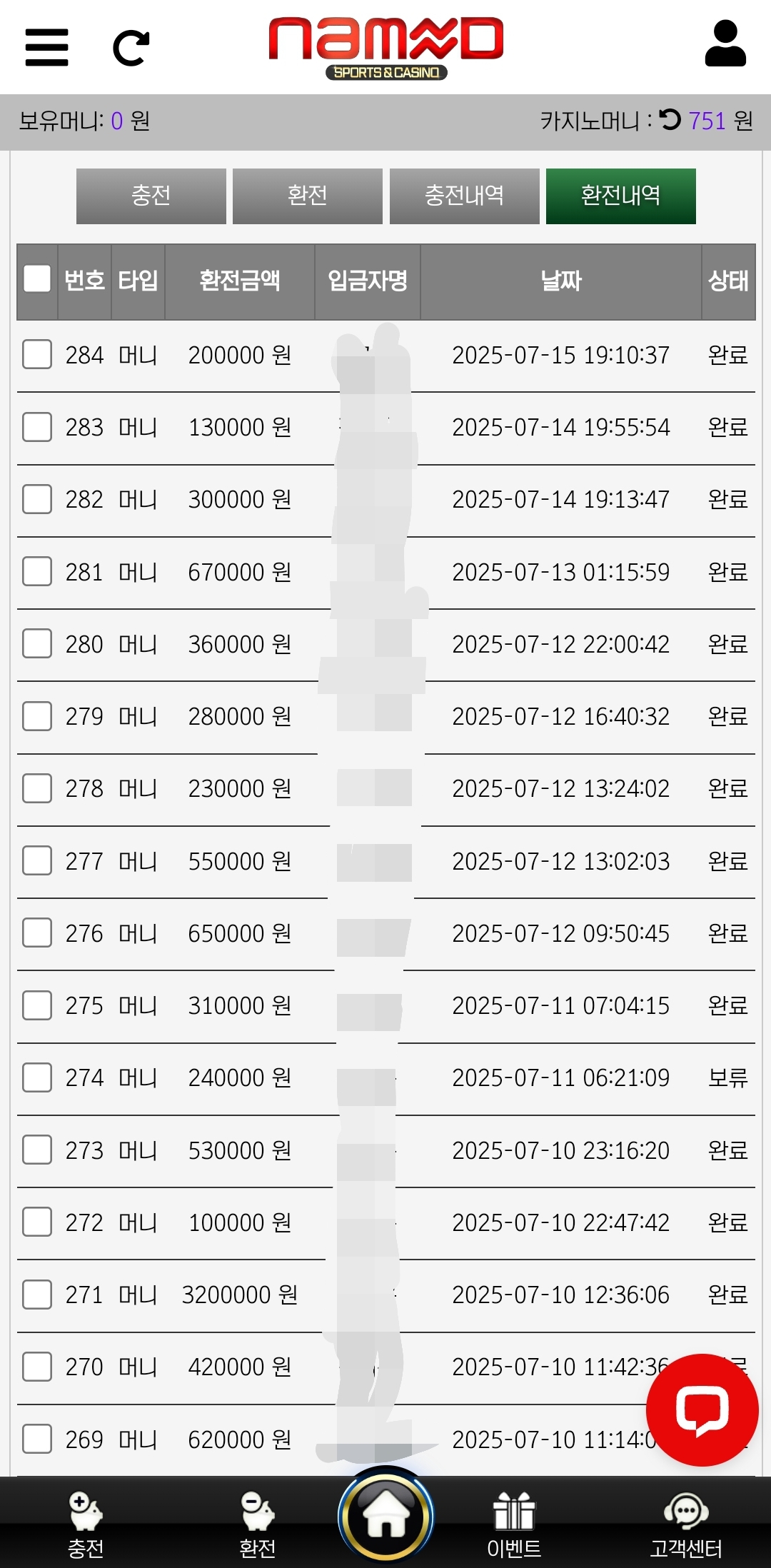Switch to the 충전 tab at top
771x1568 pixels.
pos(151,196)
